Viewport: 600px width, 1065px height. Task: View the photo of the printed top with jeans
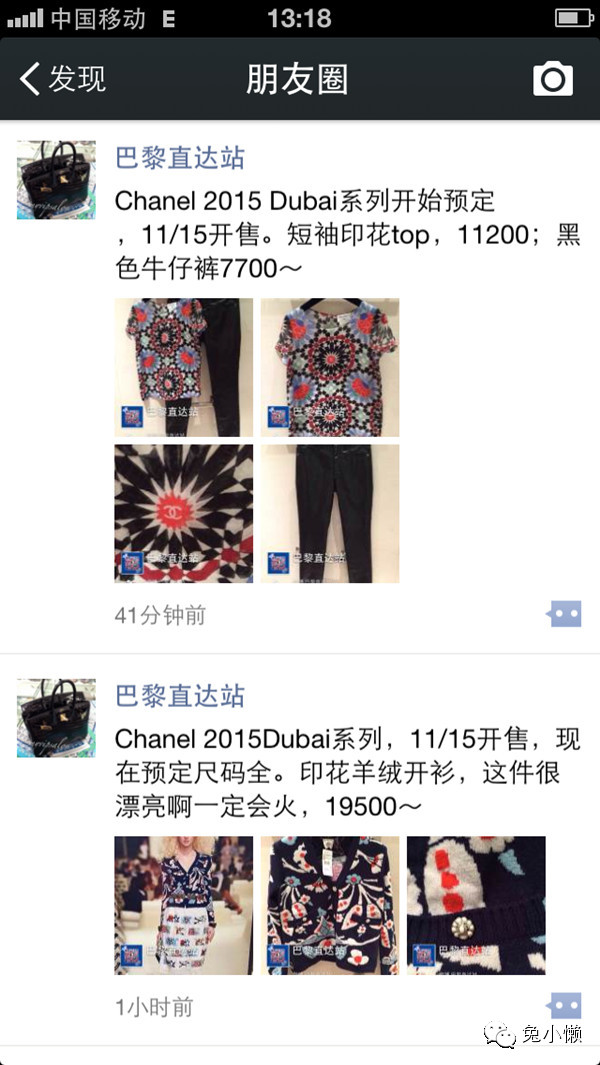(x=184, y=367)
